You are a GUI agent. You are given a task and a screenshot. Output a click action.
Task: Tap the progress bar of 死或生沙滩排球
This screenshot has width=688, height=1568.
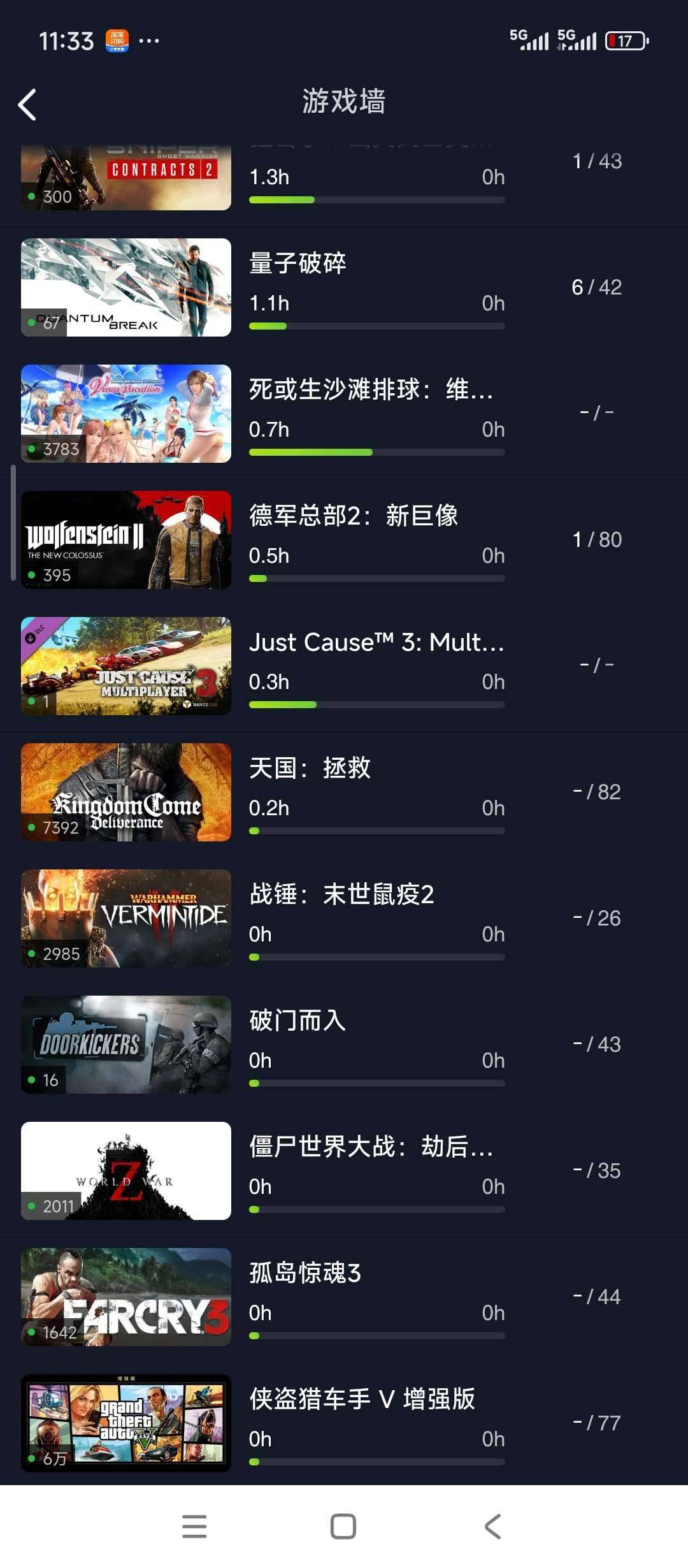[x=377, y=452]
